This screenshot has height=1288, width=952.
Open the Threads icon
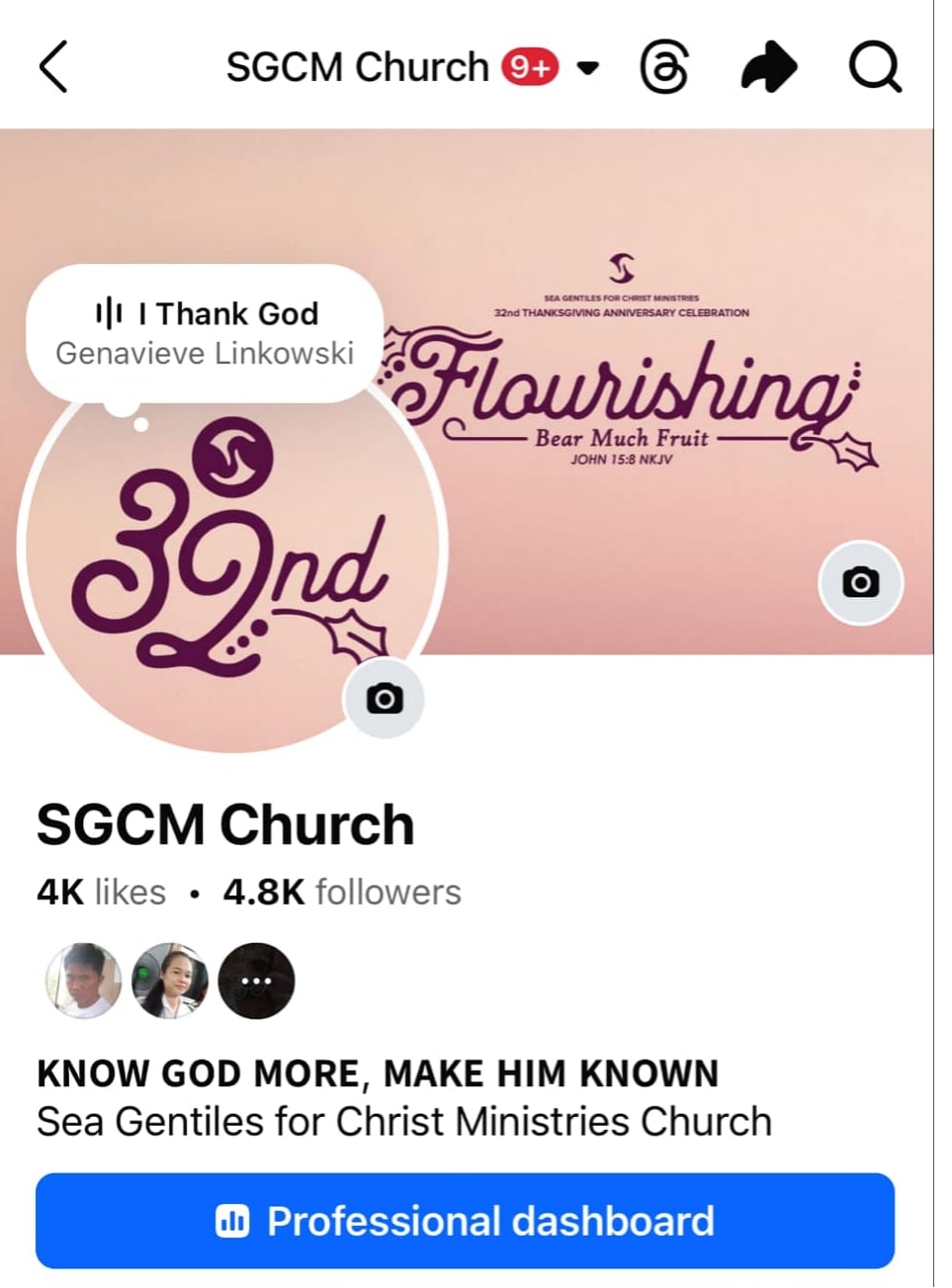tap(664, 68)
